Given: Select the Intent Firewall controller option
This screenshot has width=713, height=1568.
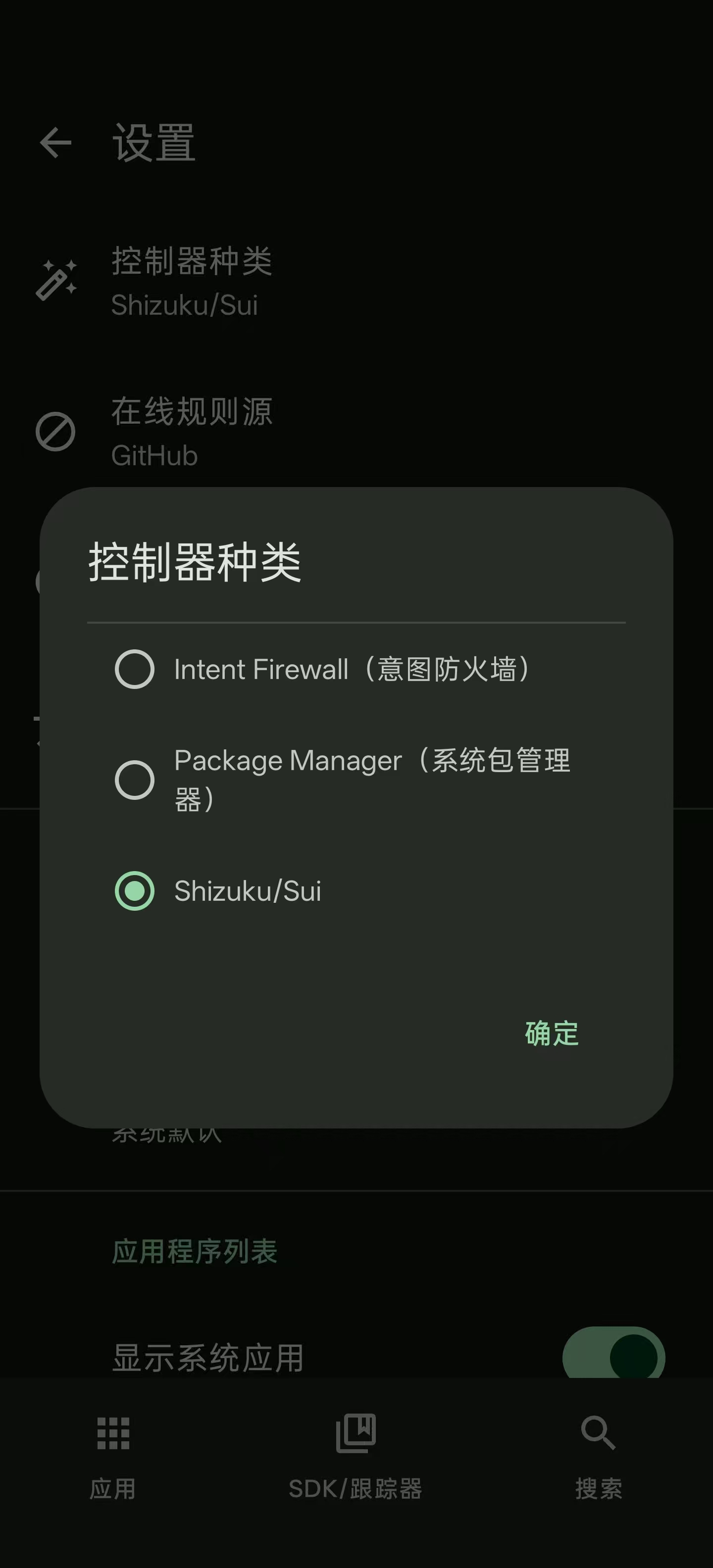Looking at the screenshot, I should coord(135,669).
